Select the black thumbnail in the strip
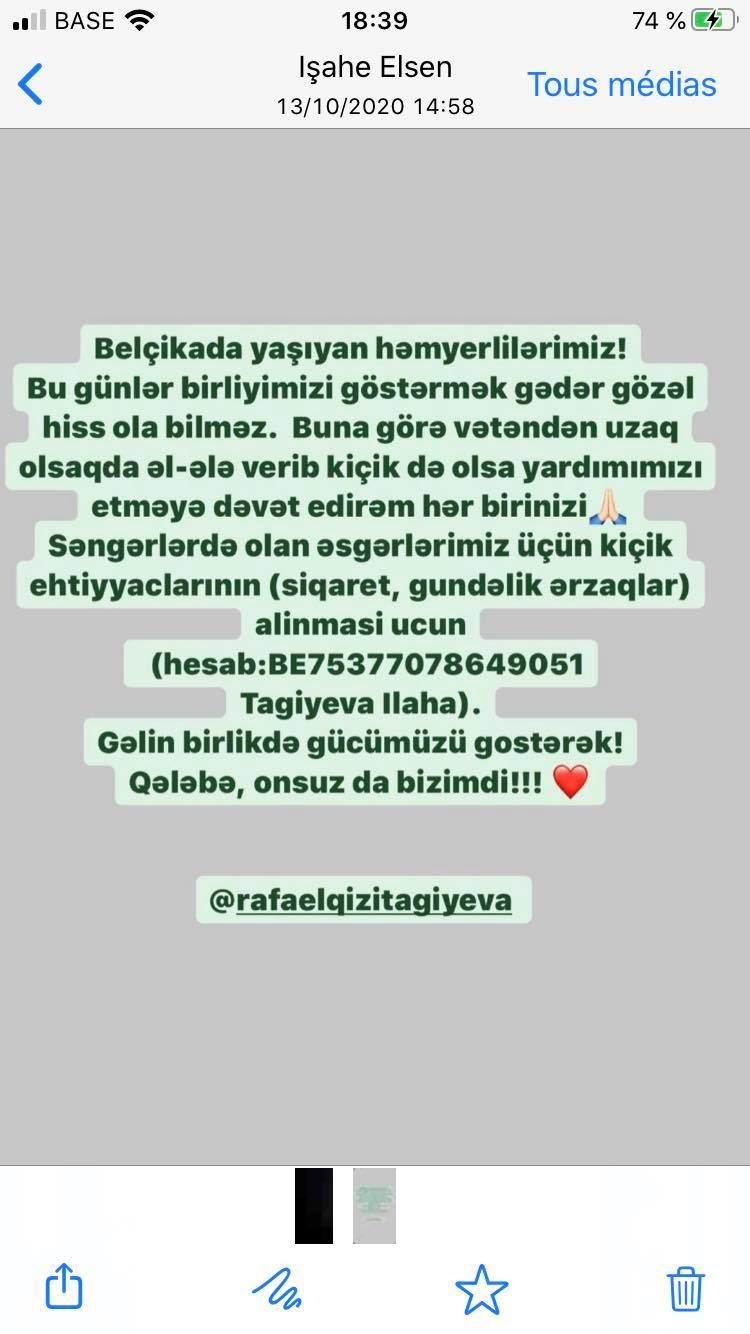Screen dimensions: 750x1334 click(x=314, y=1206)
